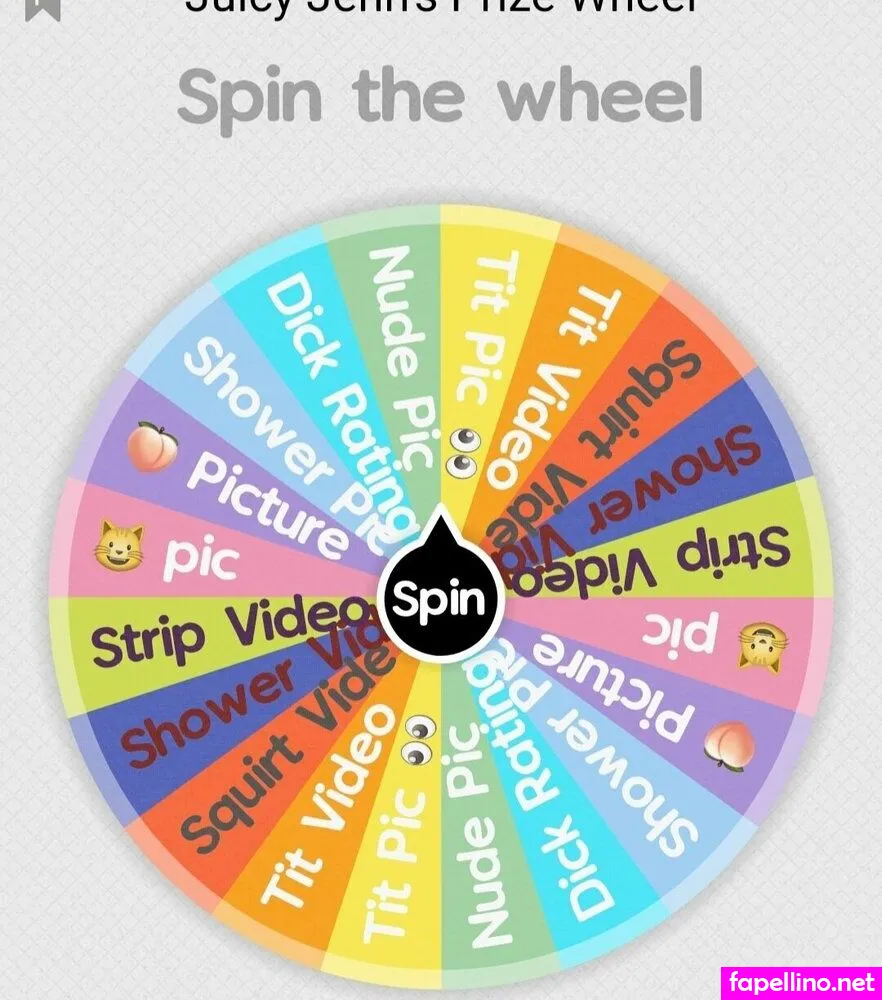Image resolution: width=882 pixels, height=1000 pixels.
Task: Tap the Spin button at the wheel center
Action: 439,600
